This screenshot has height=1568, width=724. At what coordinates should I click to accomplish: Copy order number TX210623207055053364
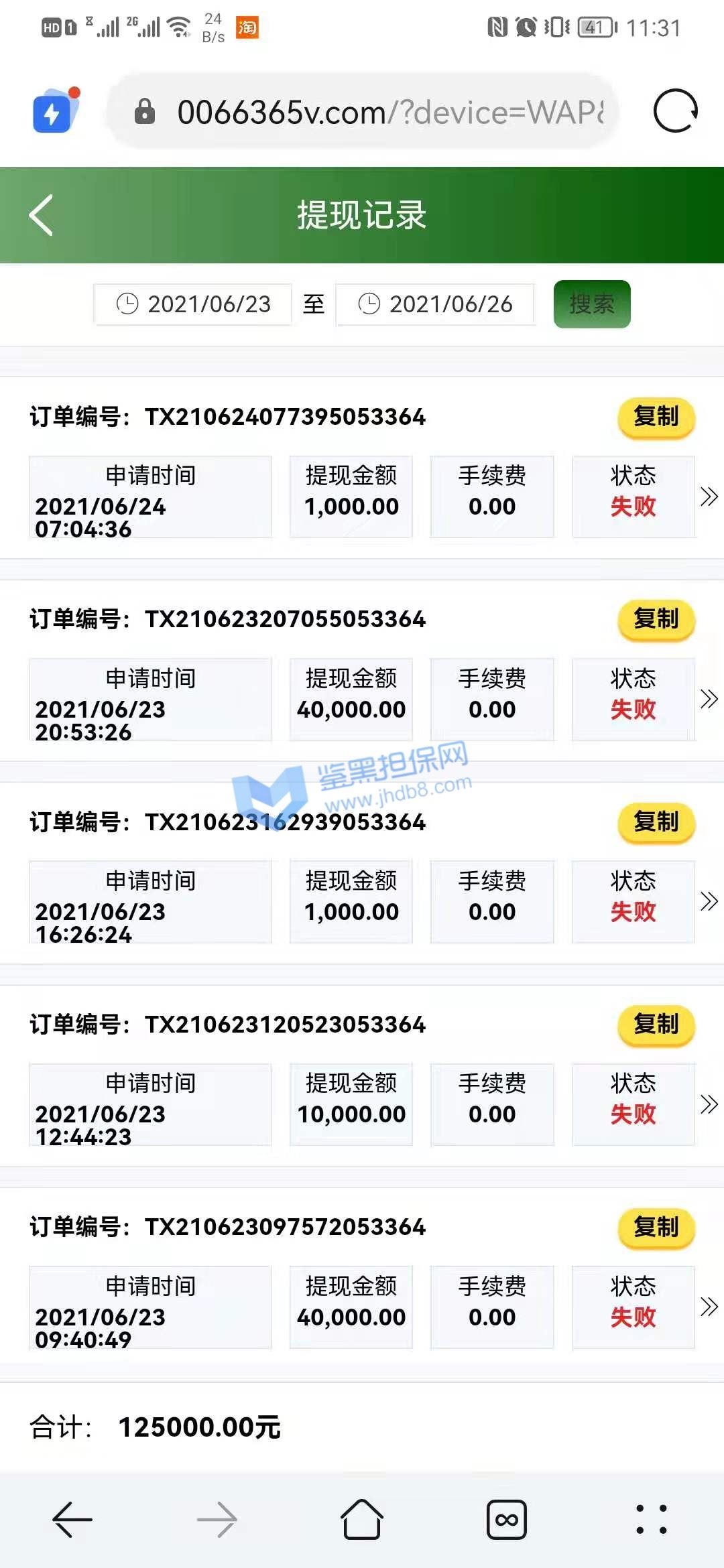[656, 620]
